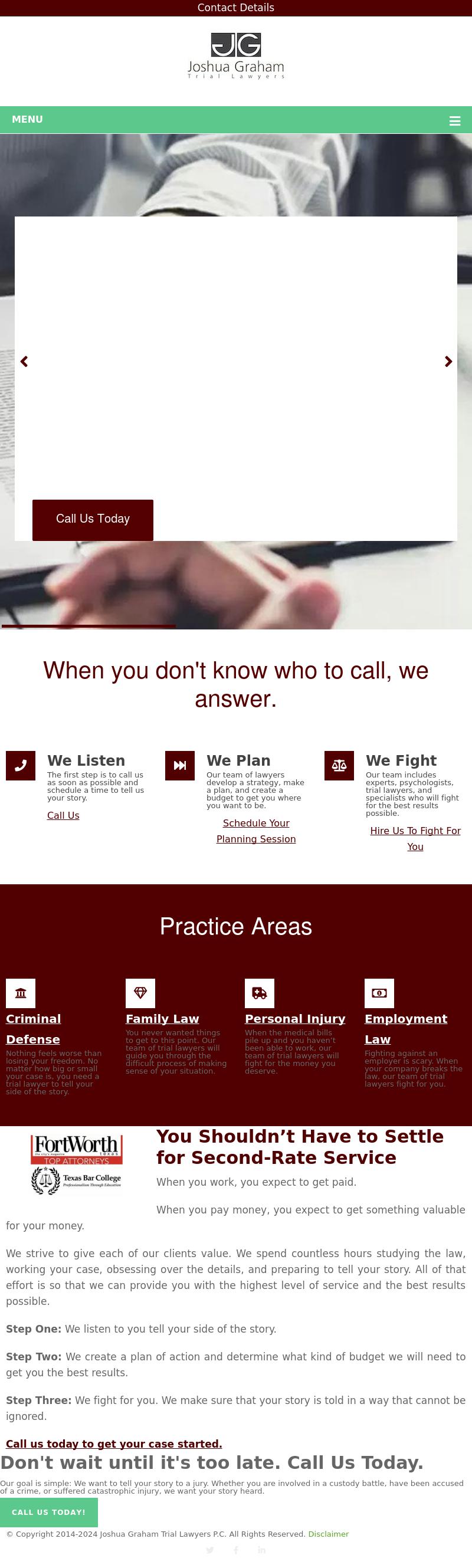Tap the Call Us Today slider button
Viewport: 472px width, 1568px height.
pyautogui.click(x=93, y=519)
